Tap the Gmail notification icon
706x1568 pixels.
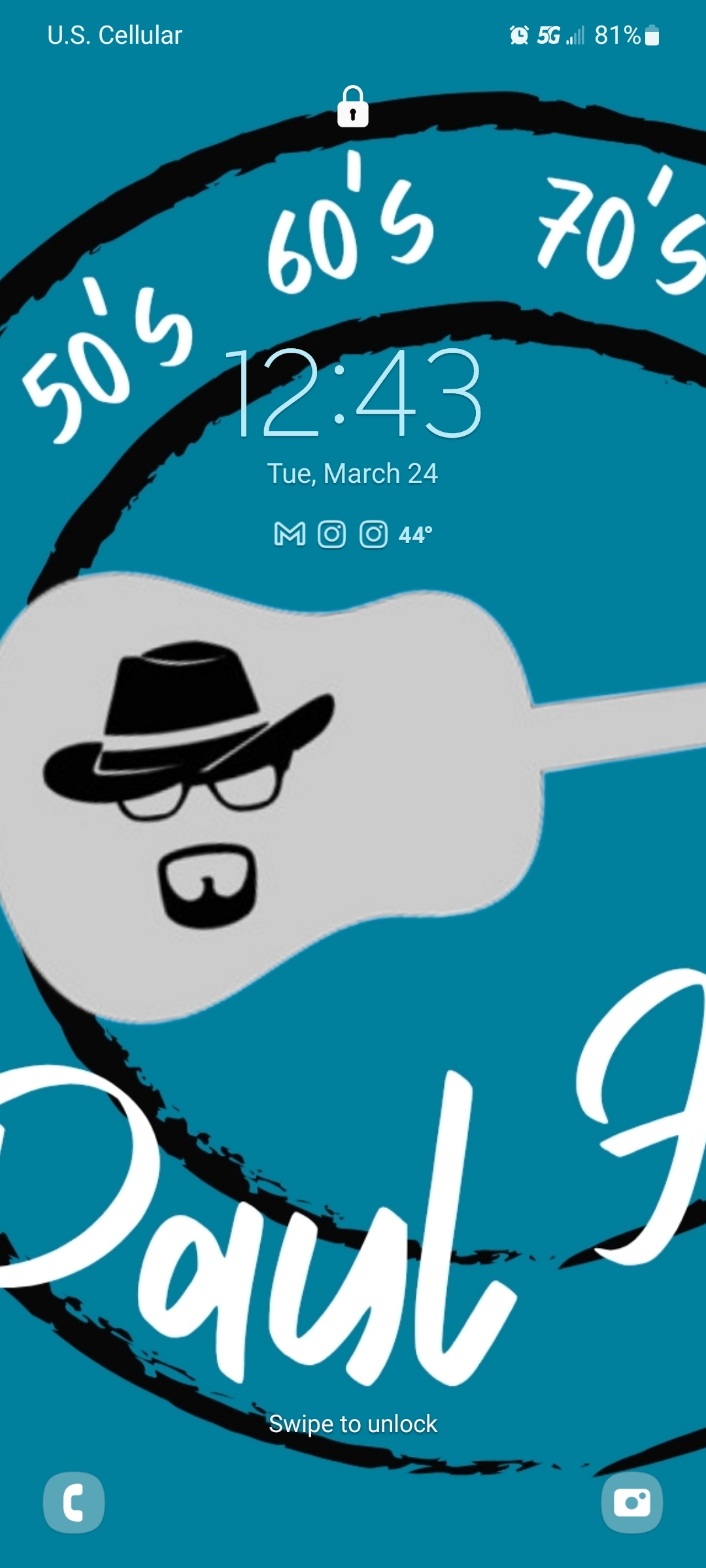[x=290, y=534]
